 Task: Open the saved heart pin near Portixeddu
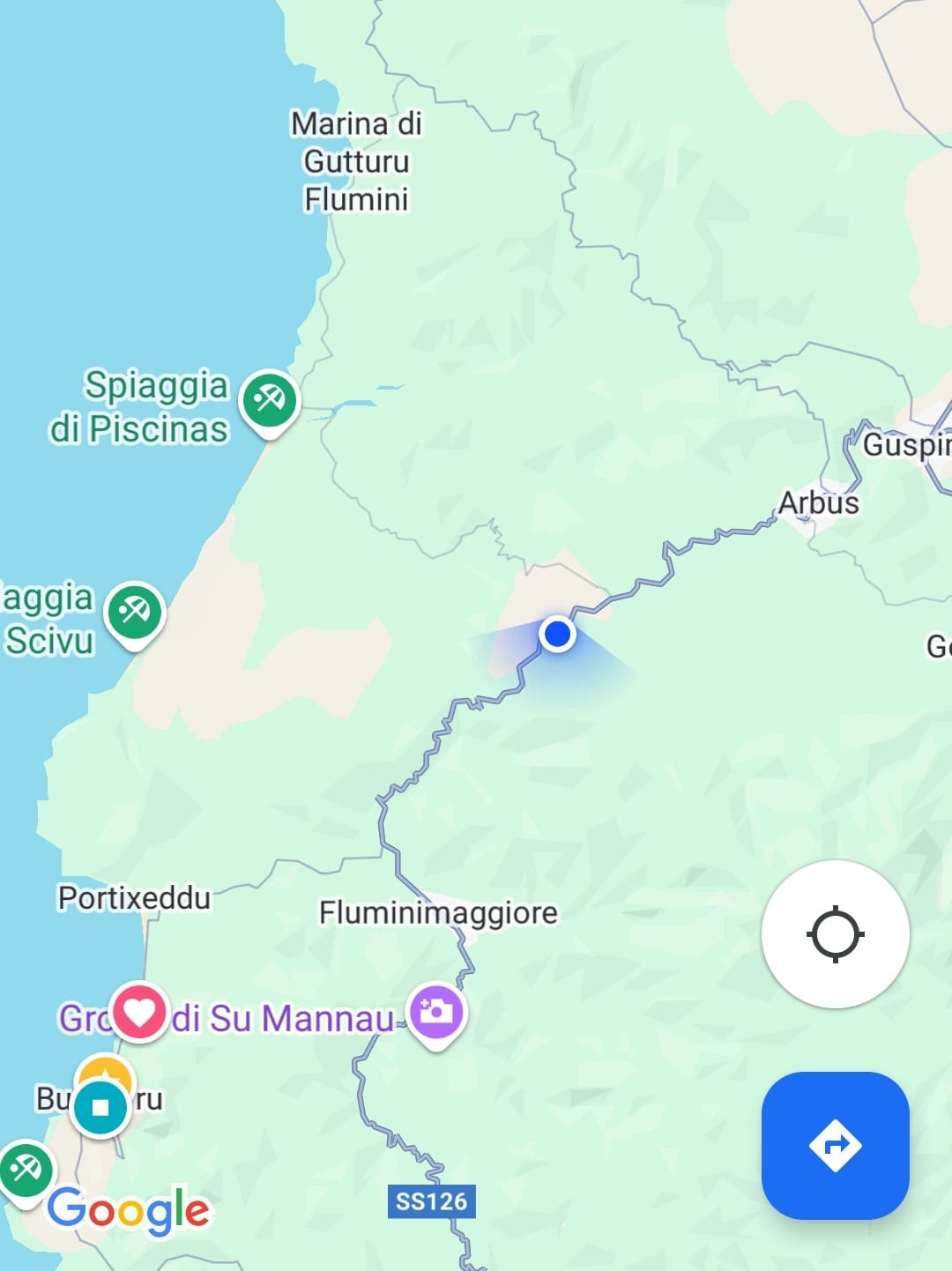tap(139, 1012)
